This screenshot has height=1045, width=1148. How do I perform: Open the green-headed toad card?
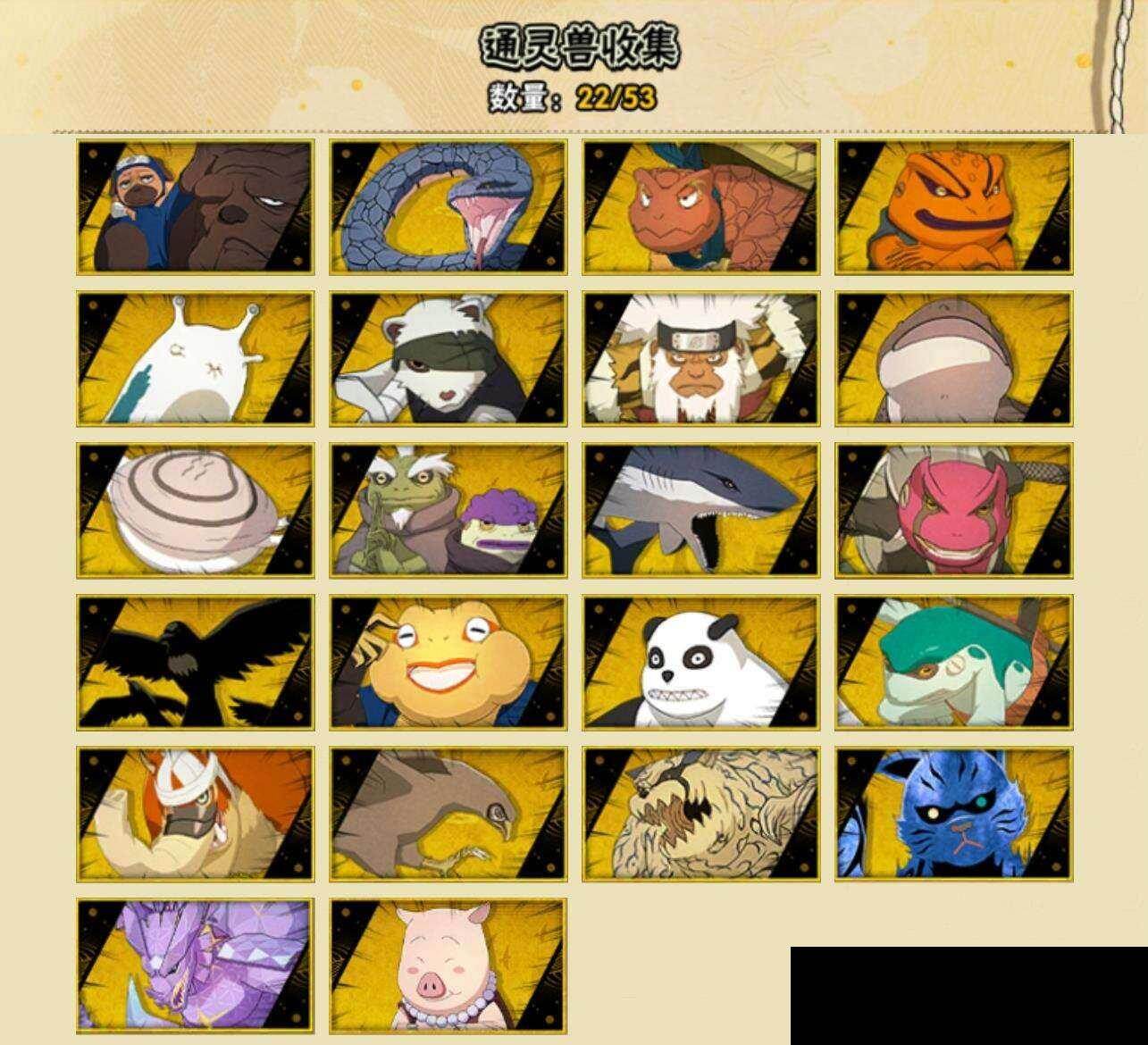[x=953, y=662]
